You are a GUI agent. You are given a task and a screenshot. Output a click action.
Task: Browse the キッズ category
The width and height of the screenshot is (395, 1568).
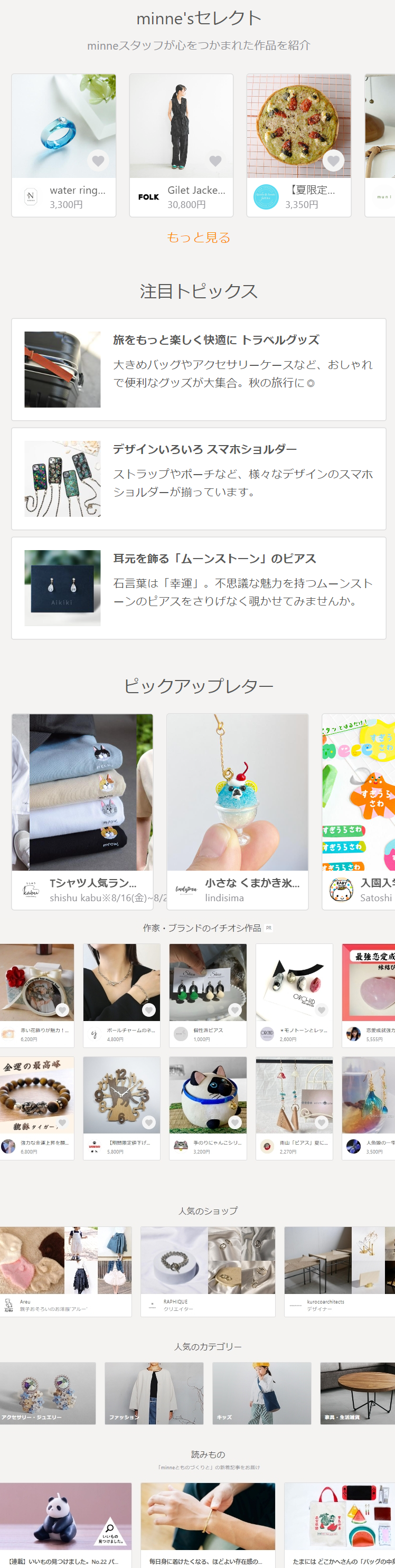click(x=261, y=1393)
